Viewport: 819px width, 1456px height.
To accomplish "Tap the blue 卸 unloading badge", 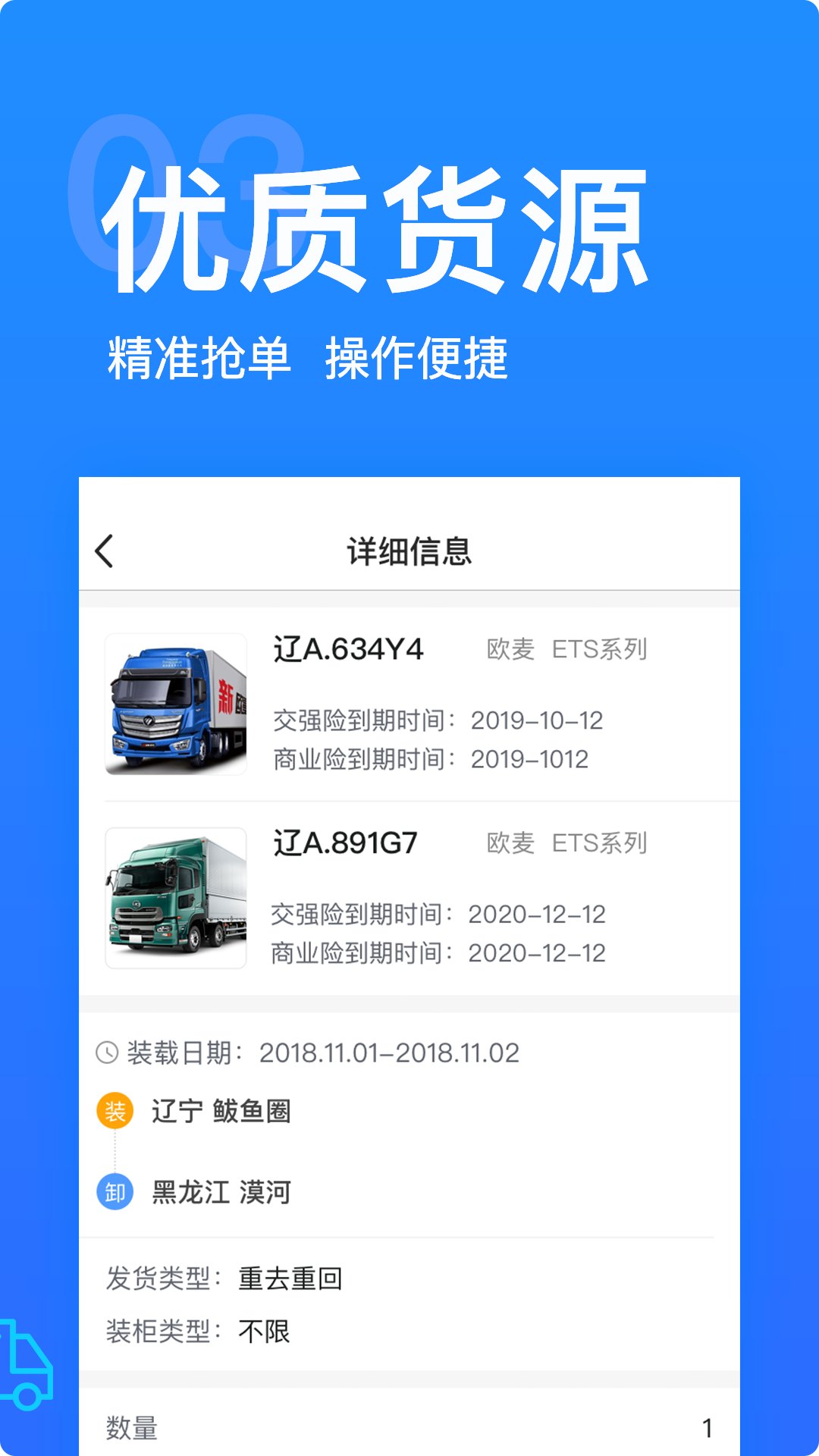I will (115, 1192).
